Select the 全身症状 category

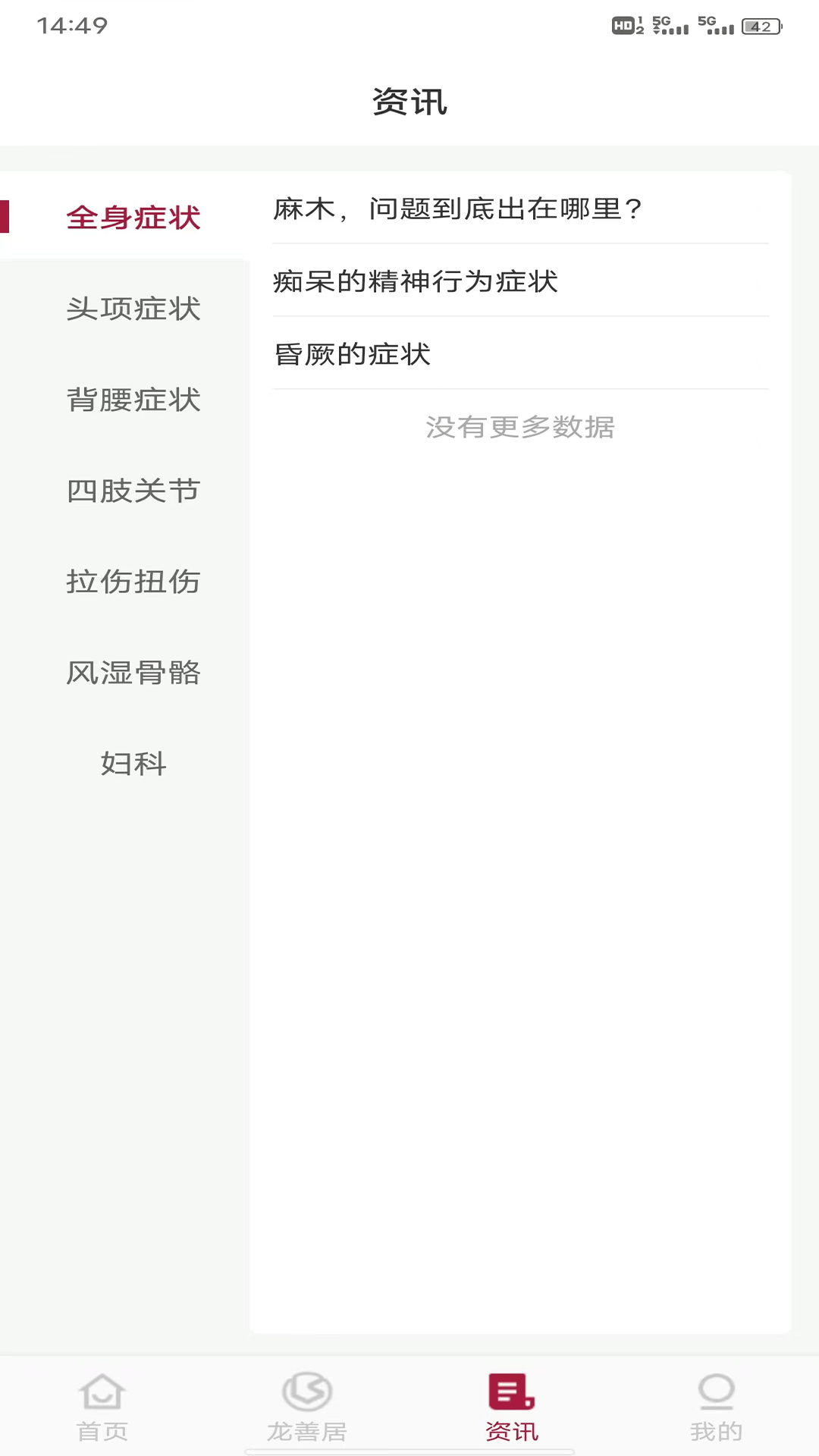click(133, 218)
